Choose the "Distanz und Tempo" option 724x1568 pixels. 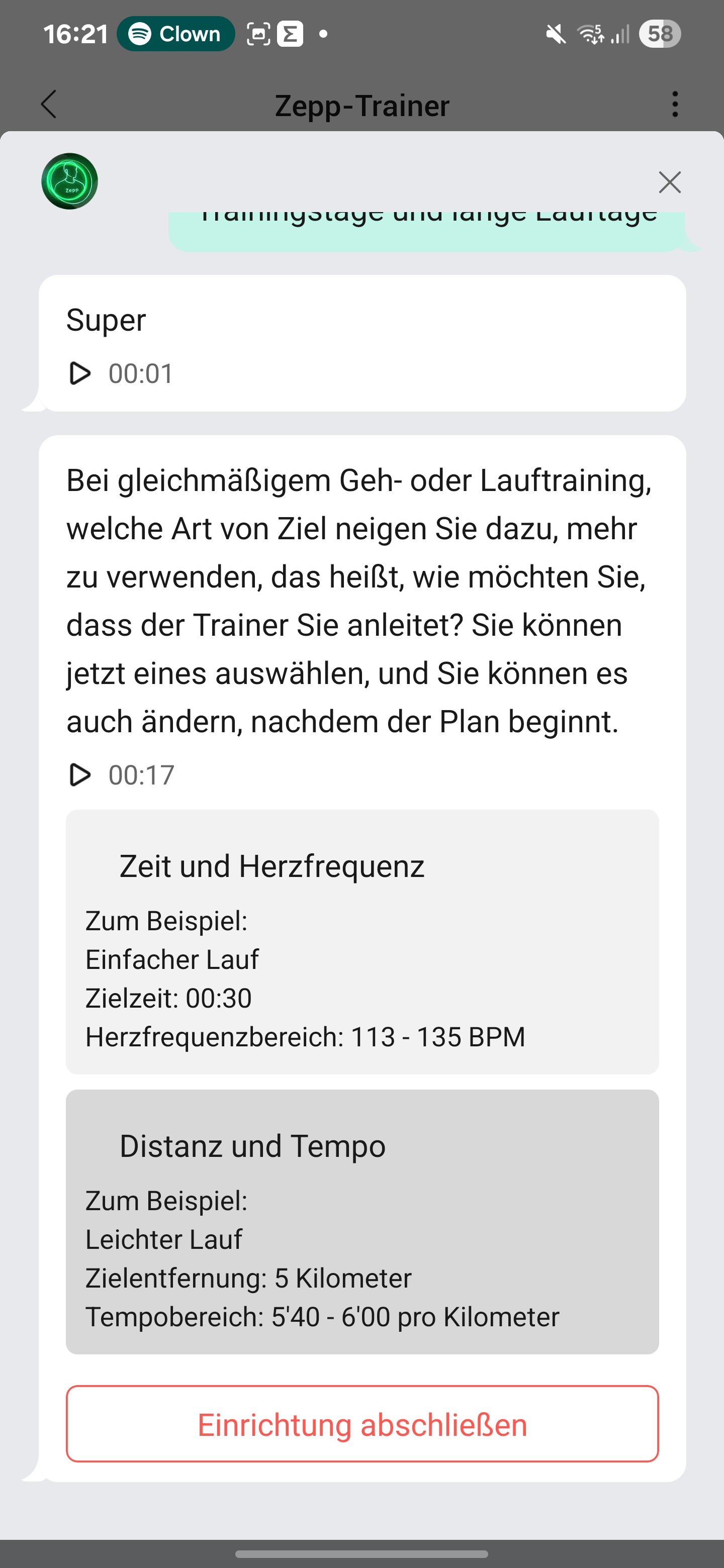361,1222
